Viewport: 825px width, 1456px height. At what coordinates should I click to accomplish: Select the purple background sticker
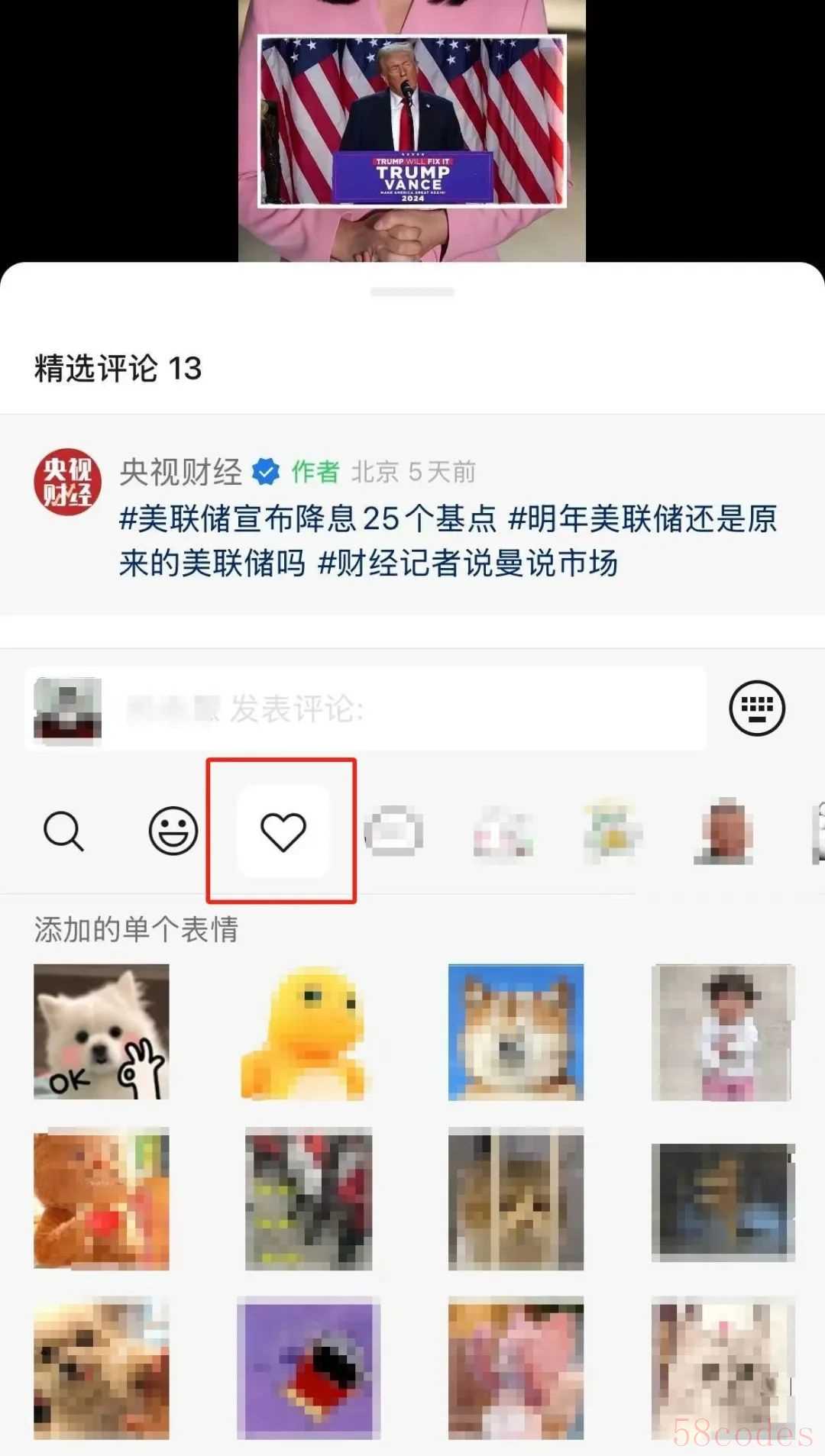click(x=309, y=1367)
